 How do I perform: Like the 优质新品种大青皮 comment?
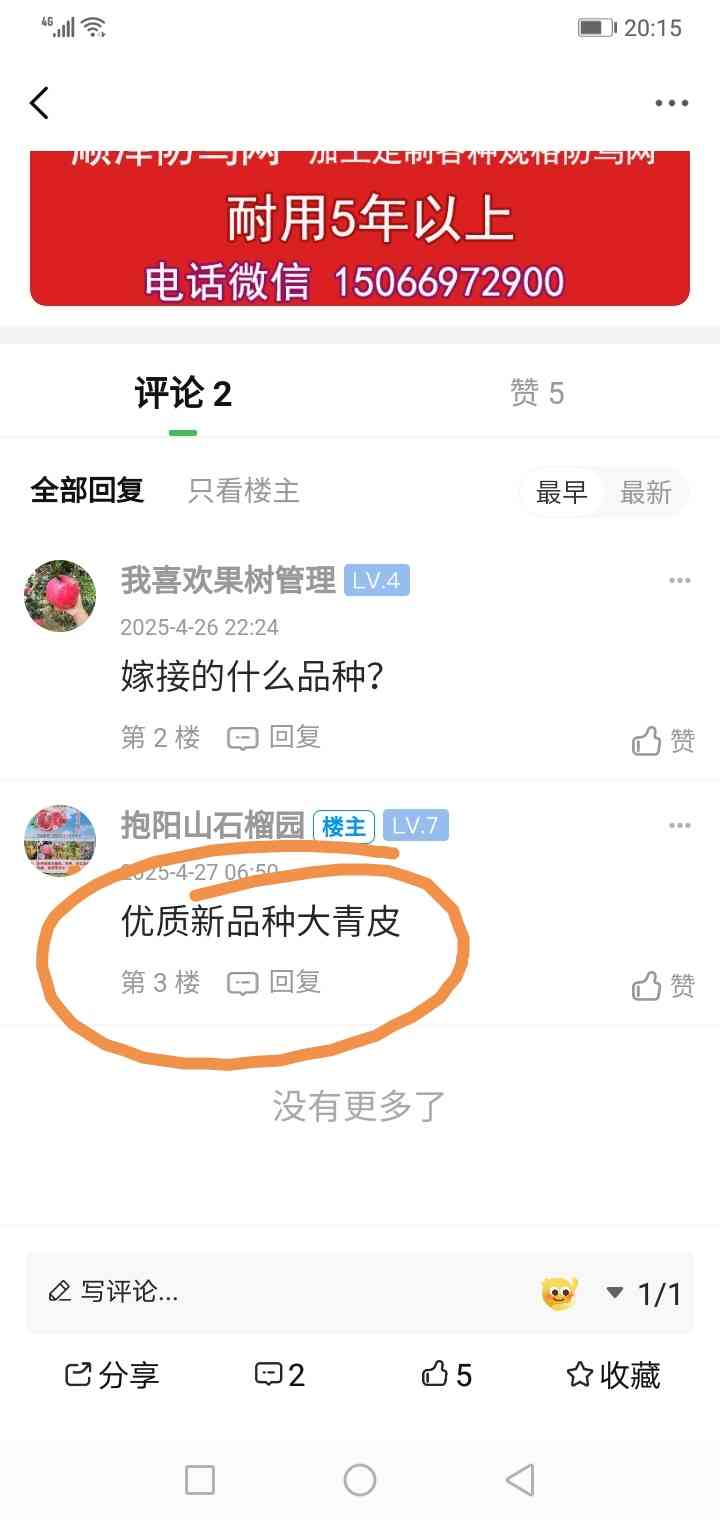(663, 986)
